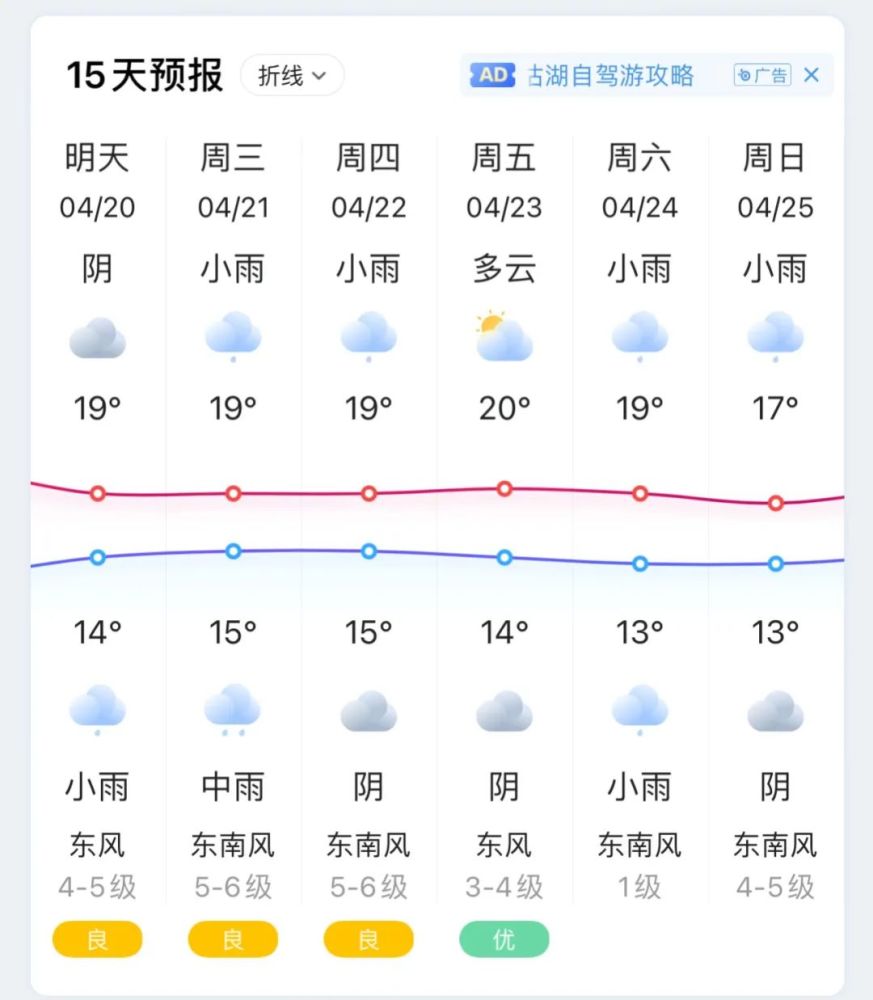The image size is (873, 1000).
Task: Click the AD badge next to the advertisement
Action: (x=491, y=74)
